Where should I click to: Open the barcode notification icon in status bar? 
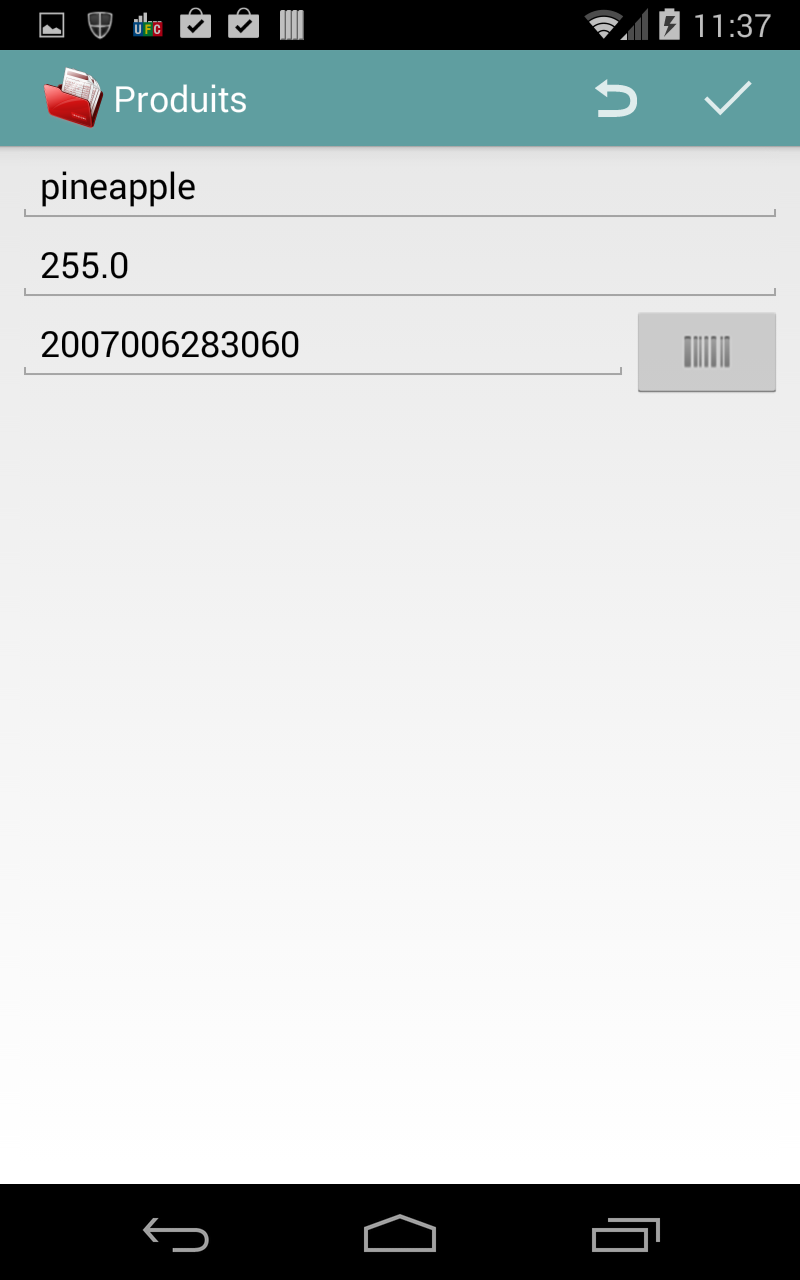coord(290,24)
